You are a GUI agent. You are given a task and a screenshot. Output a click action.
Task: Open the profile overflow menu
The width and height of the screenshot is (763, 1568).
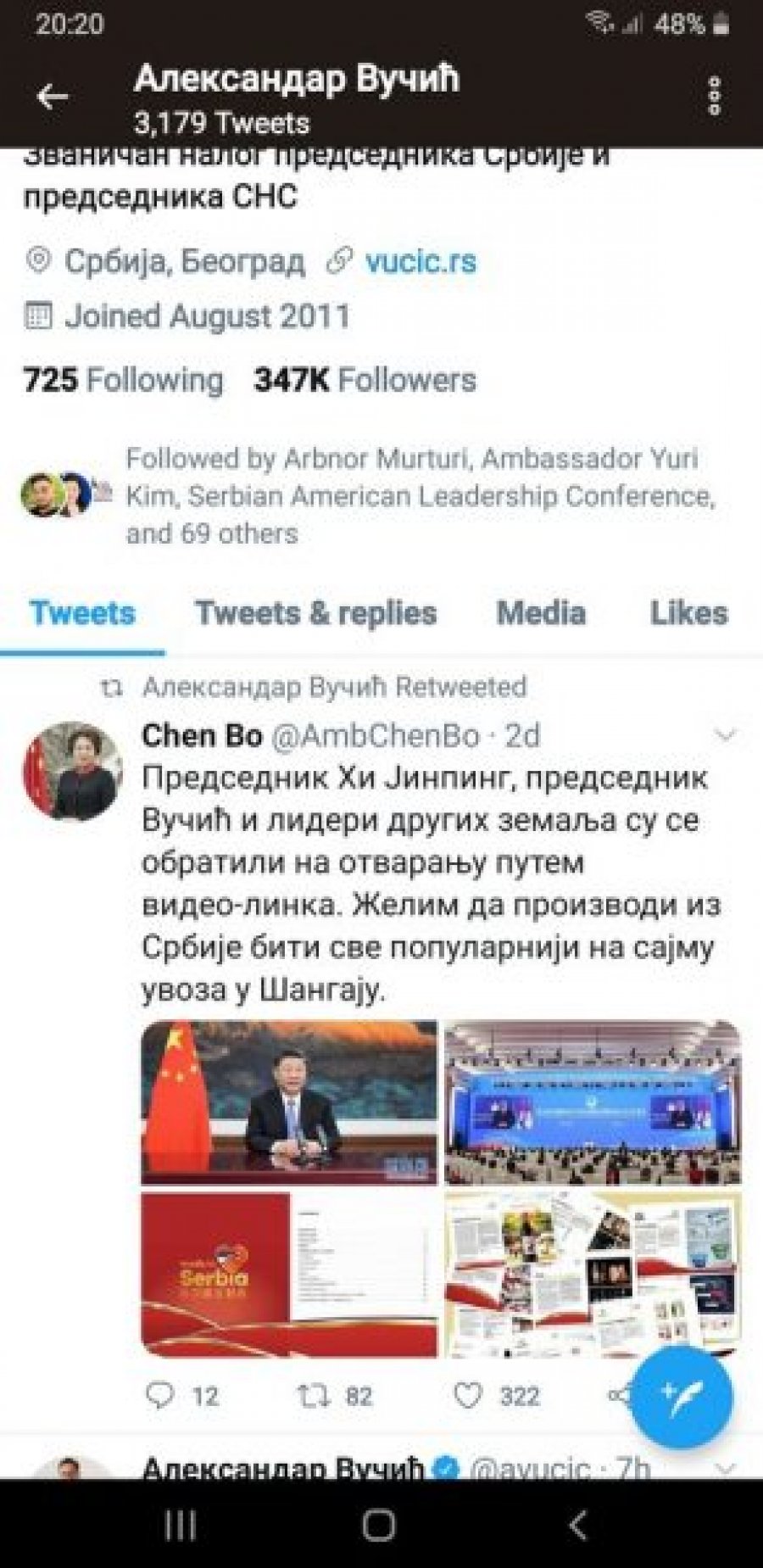pyautogui.click(x=715, y=97)
